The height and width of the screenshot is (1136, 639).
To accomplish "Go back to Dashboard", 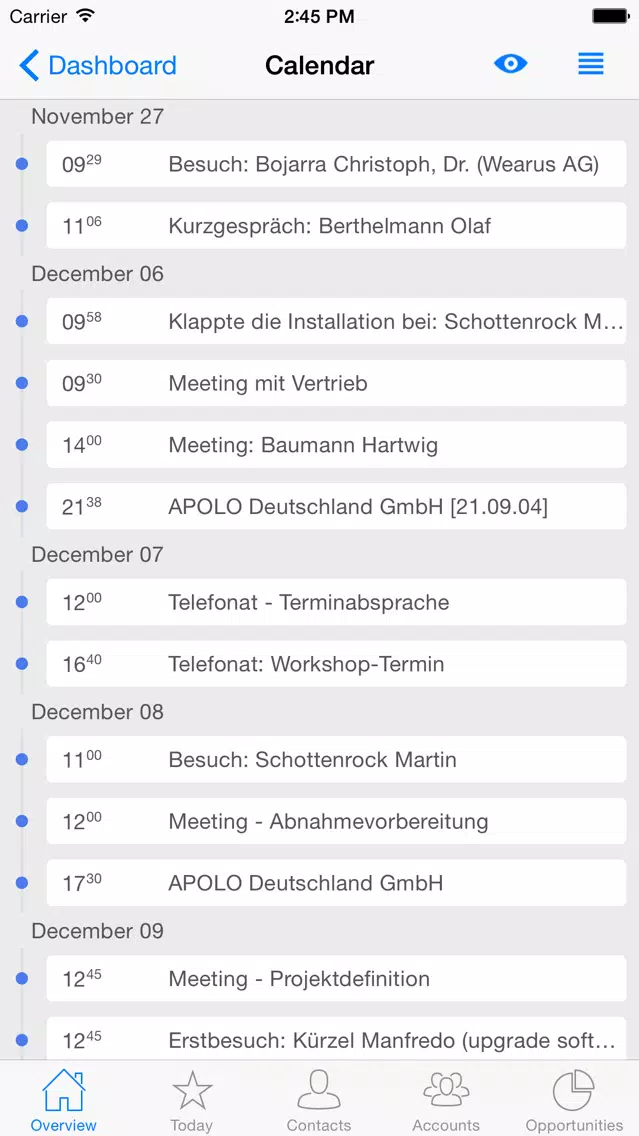I will 97,65.
